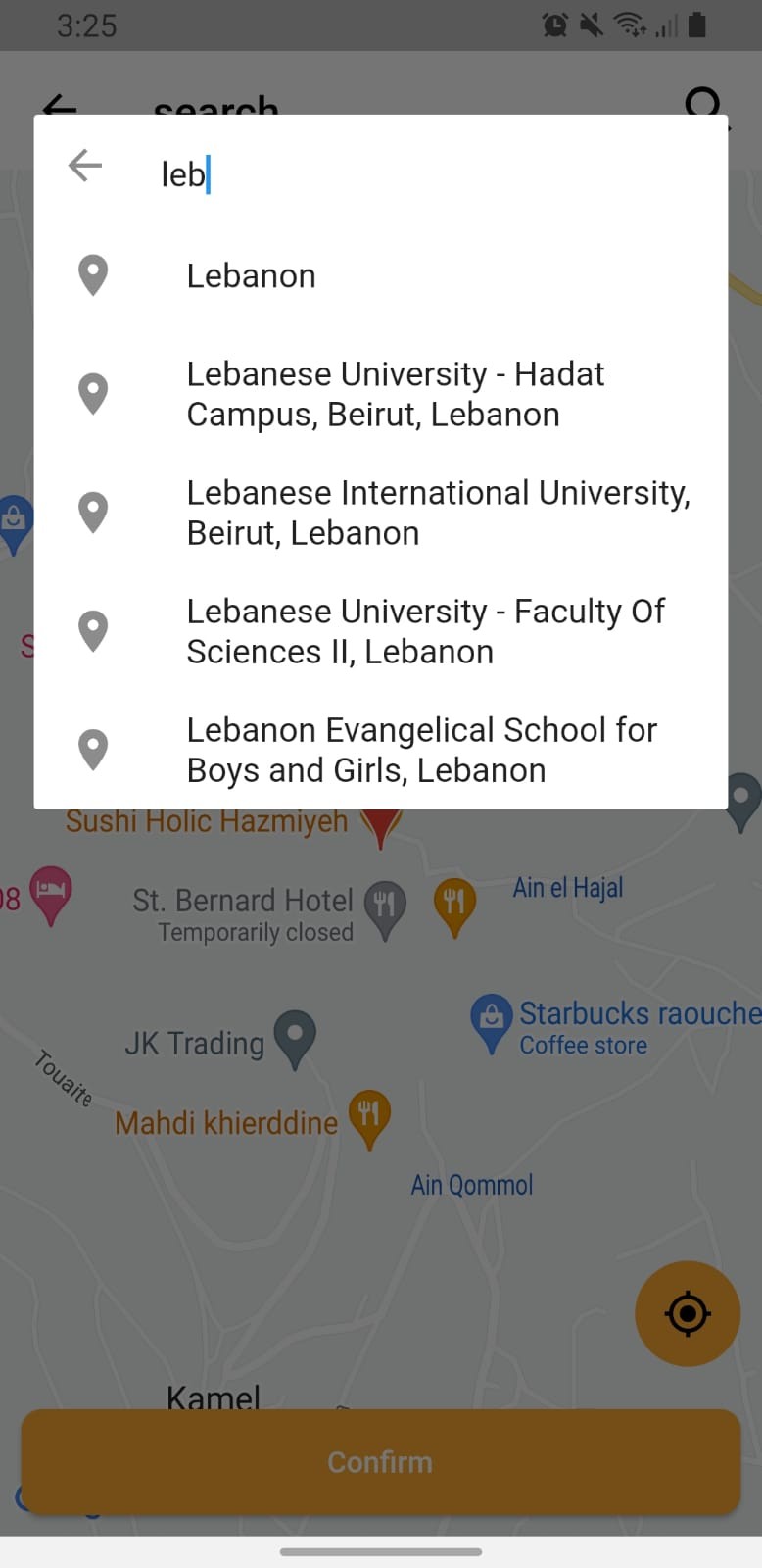Open Lebanon Evangelical School for Boys and Girls
Viewport: 762px width, 1568px height.
tap(381, 750)
